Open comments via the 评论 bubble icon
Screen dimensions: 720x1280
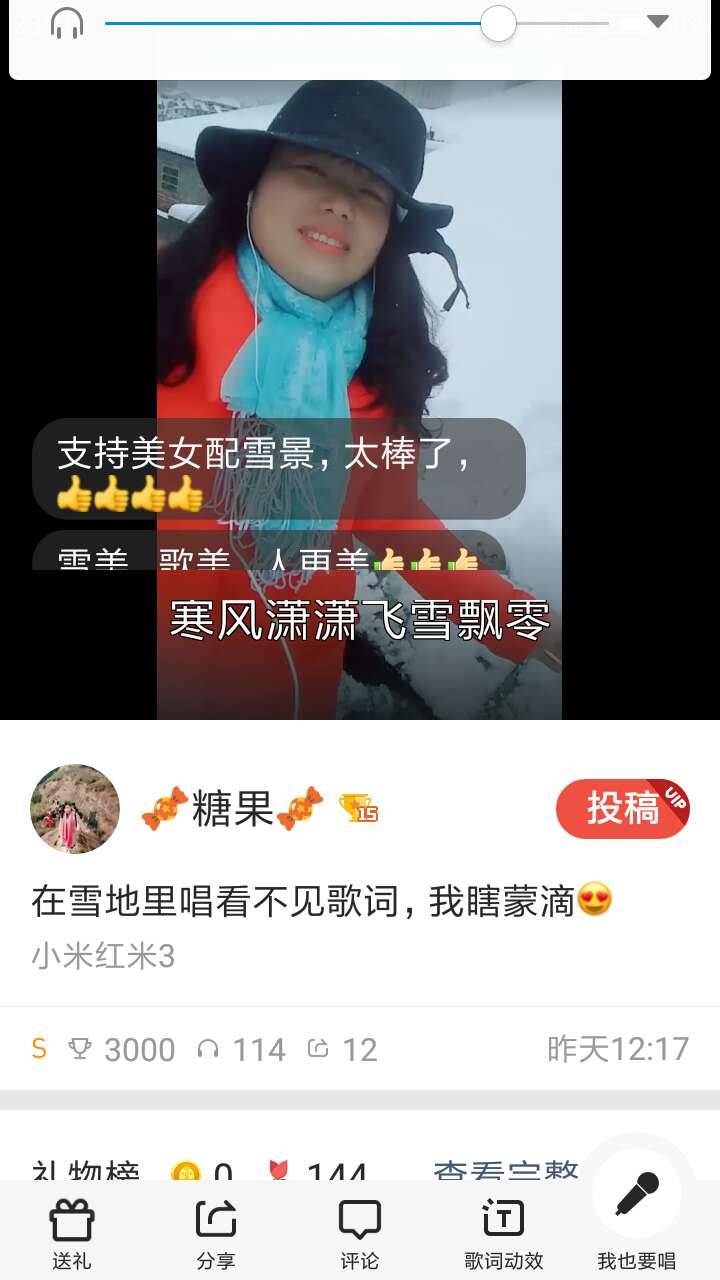coord(360,1220)
